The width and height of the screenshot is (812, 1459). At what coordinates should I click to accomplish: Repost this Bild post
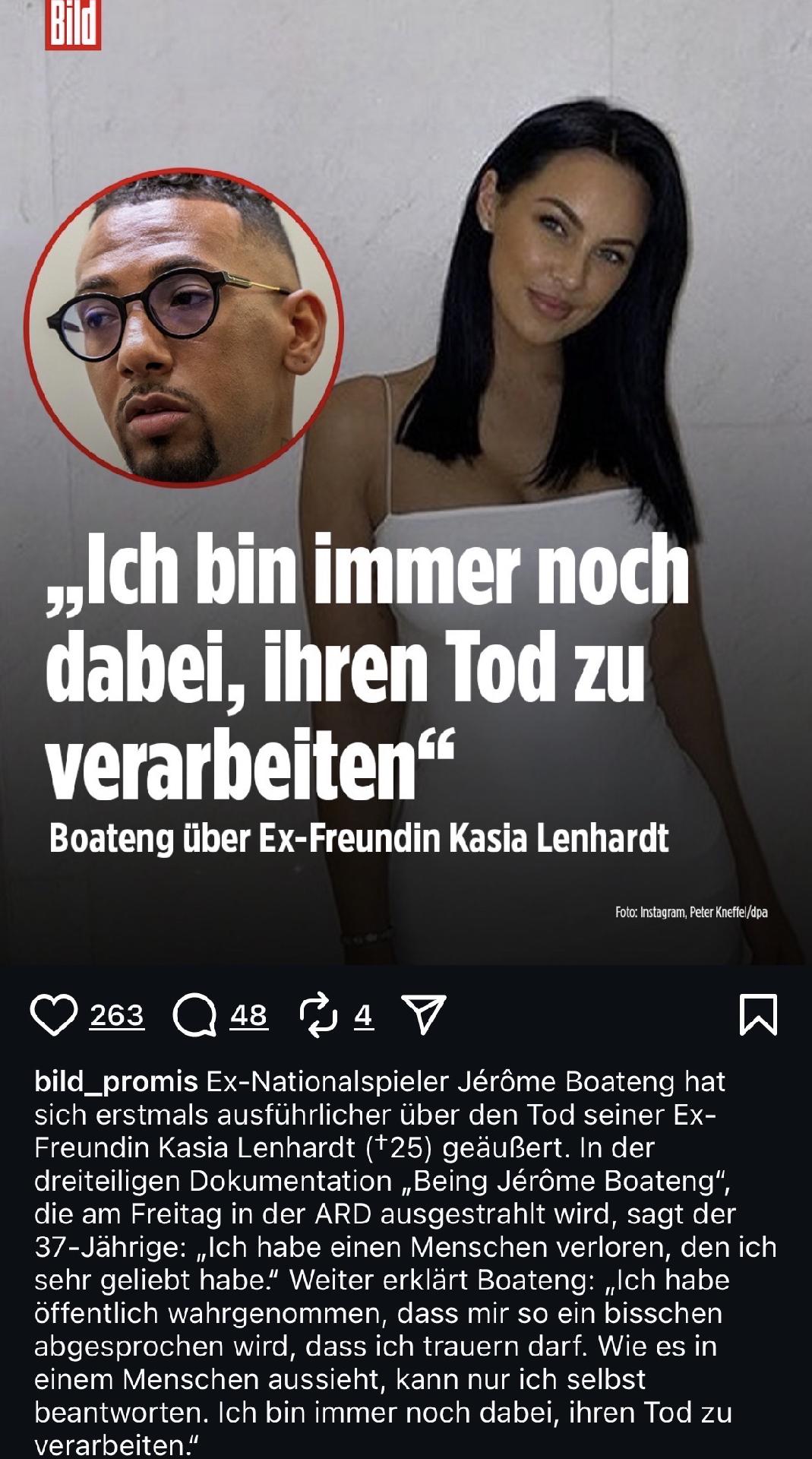pyautogui.click(x=318, y=1015)
